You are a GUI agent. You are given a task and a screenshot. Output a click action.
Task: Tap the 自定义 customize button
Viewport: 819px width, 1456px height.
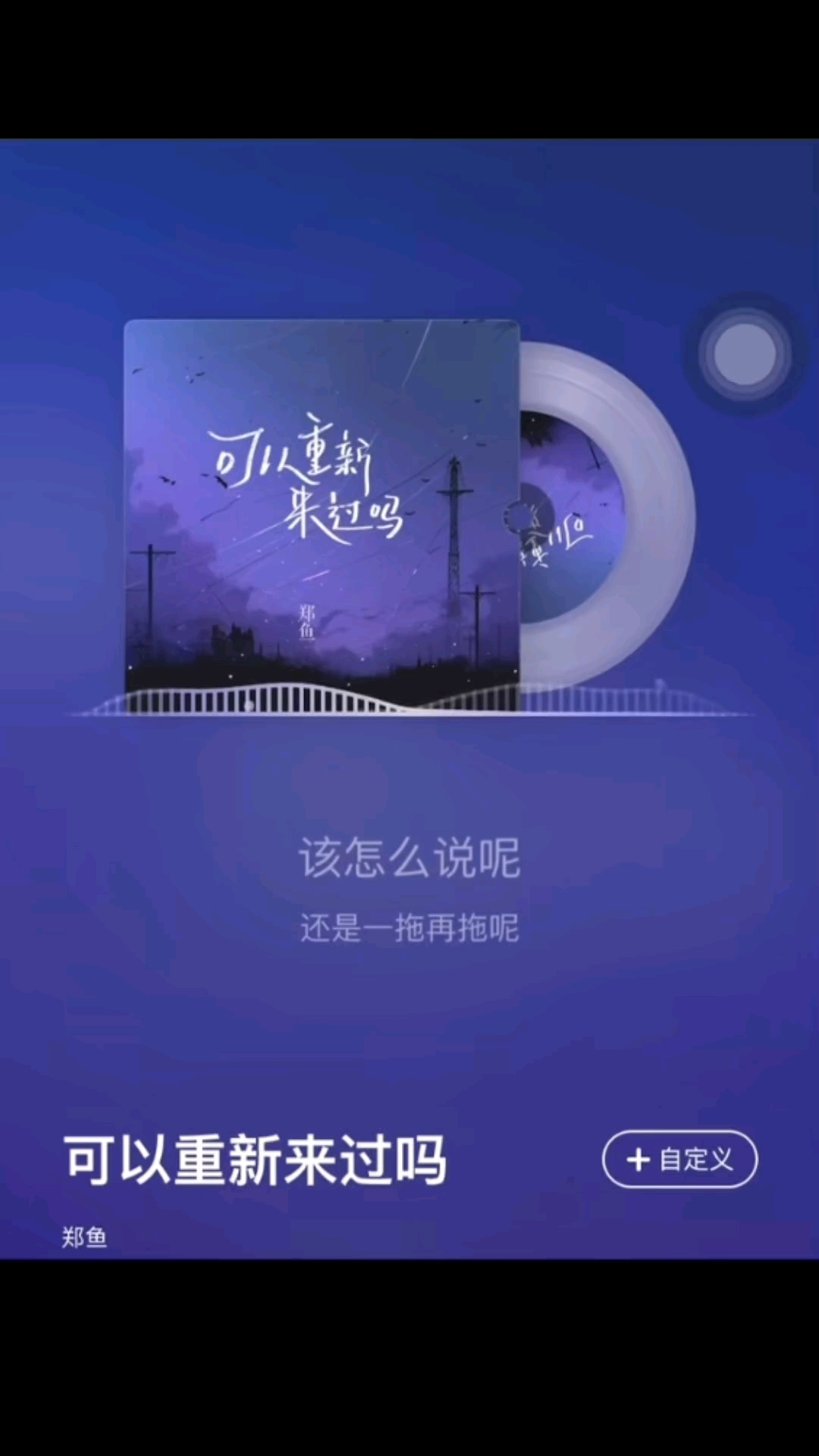(679, 1159)
